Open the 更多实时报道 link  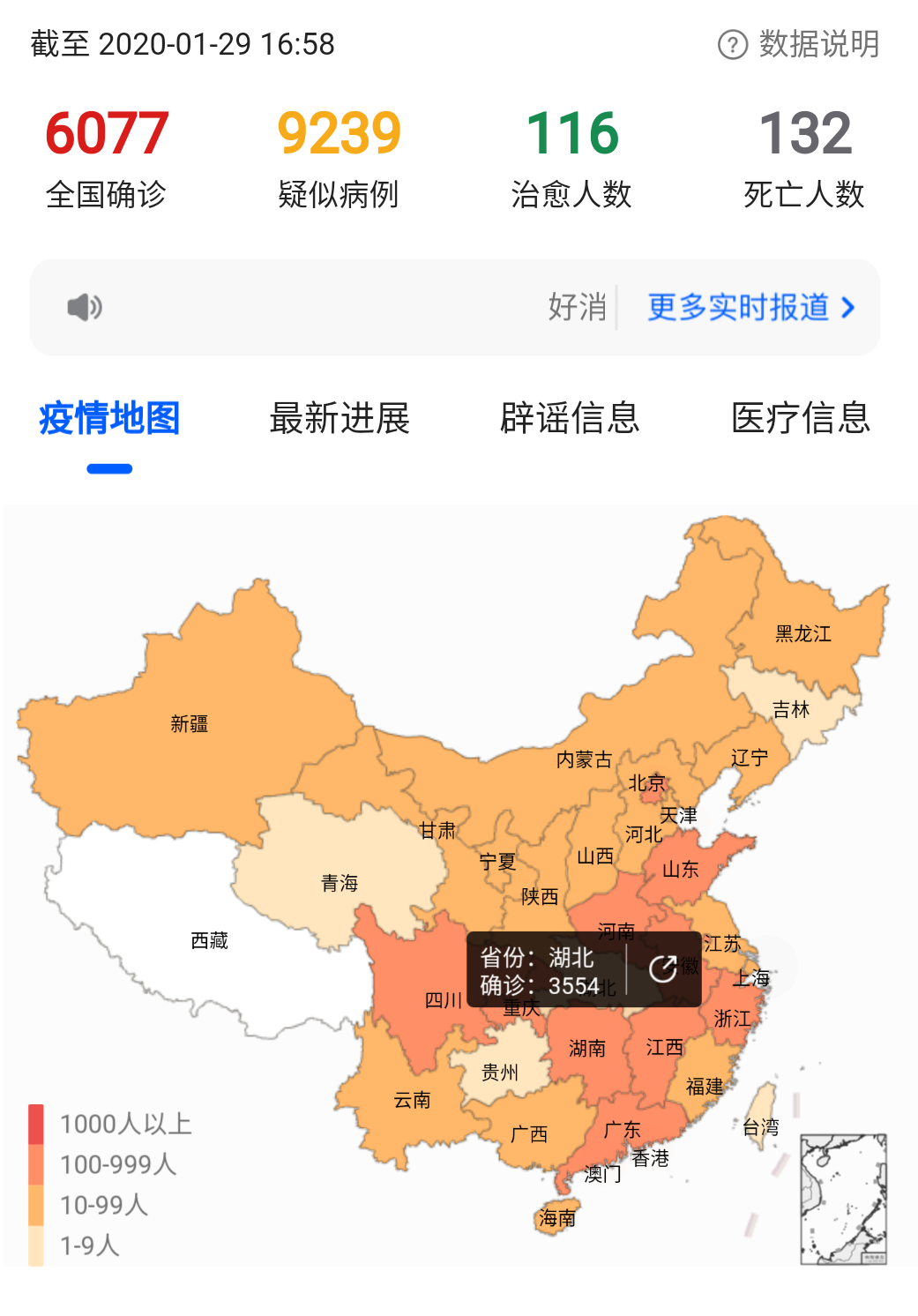click(x=737, y=307)
